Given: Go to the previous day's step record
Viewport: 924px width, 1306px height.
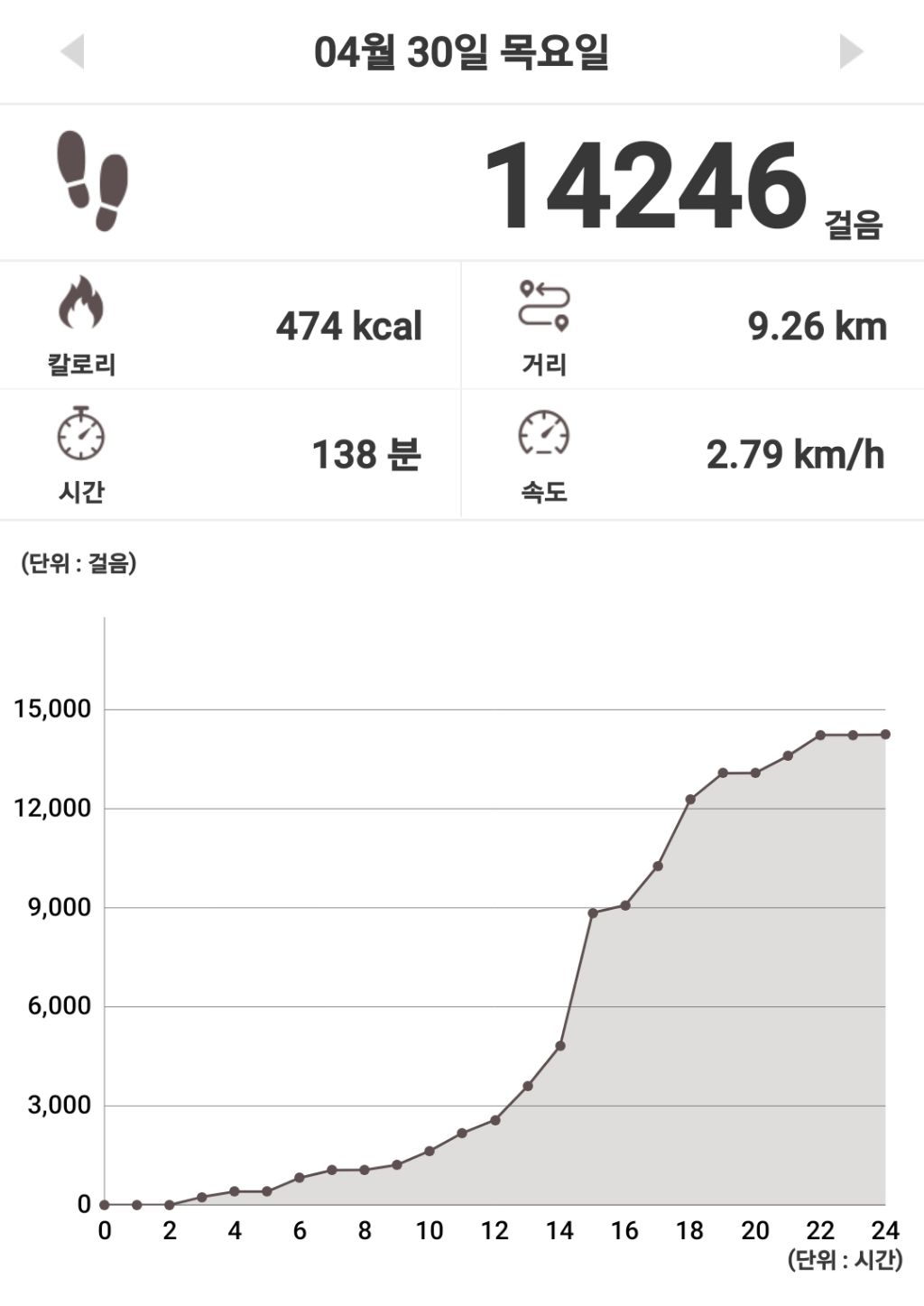Looking at the screenshot, I should (72, 51).
